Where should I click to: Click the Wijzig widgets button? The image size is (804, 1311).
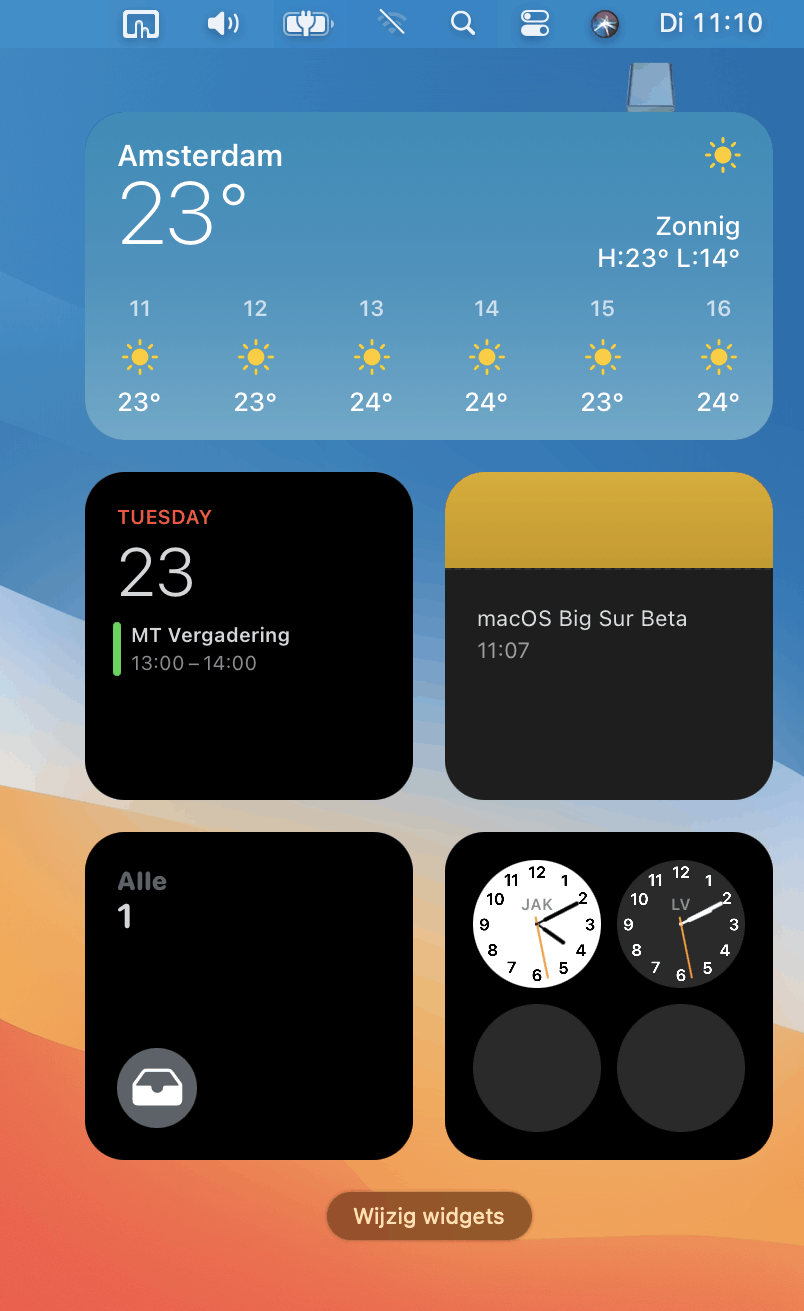tap(429, 1217)
